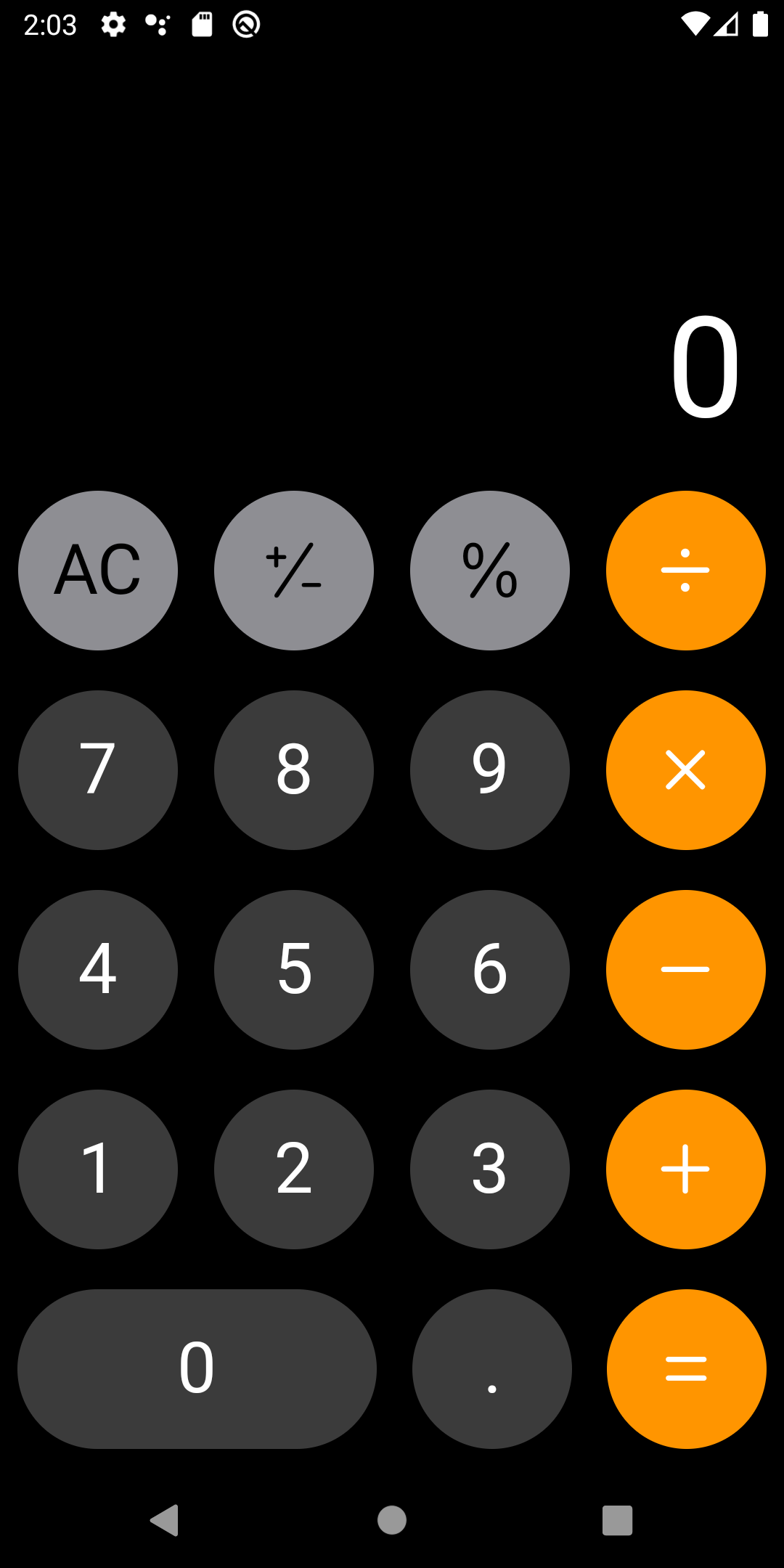
Task: Tap the number 6 key
Action: pyautogui.click(x=490, y=970)
